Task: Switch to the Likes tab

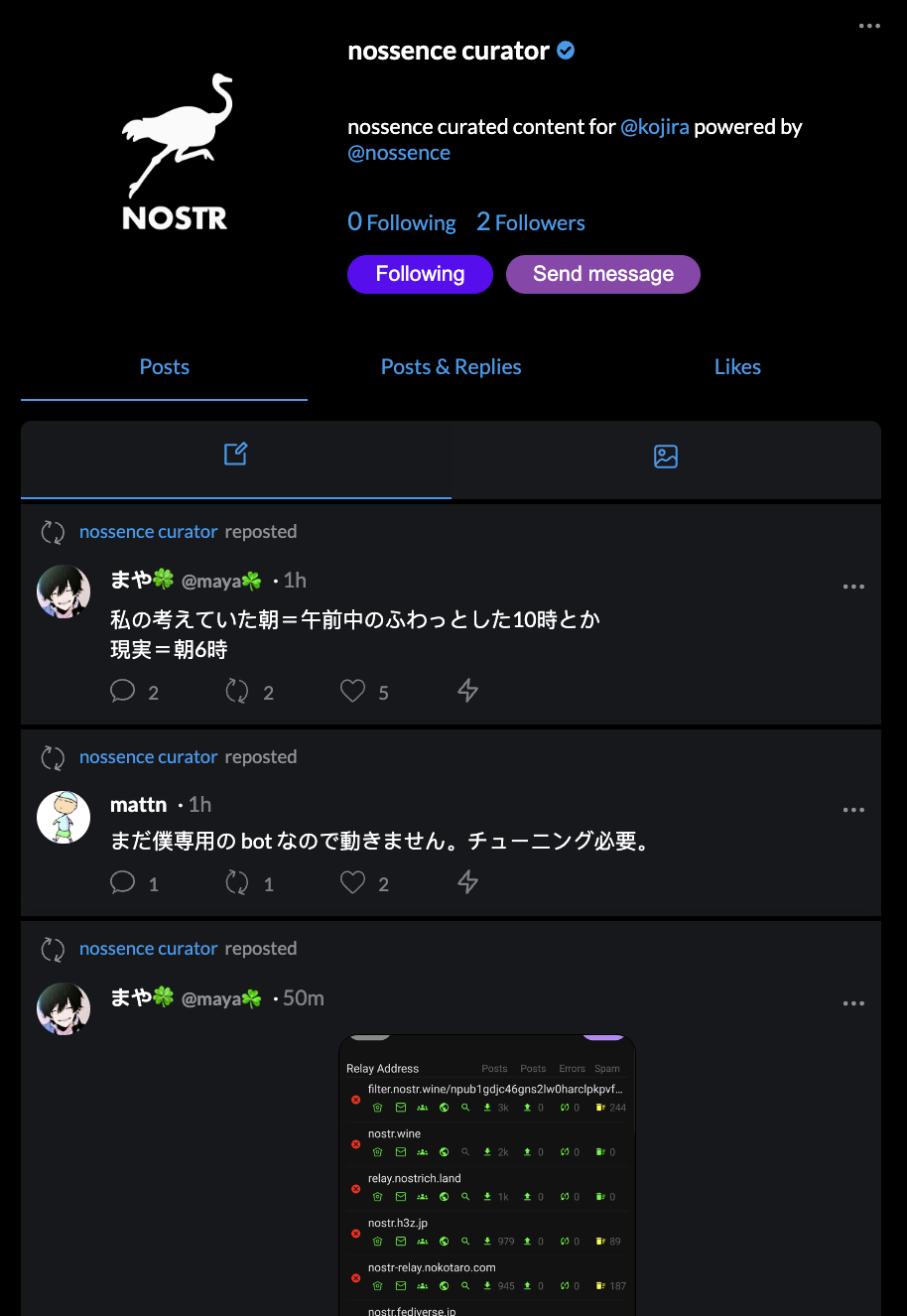Action: 737,367
